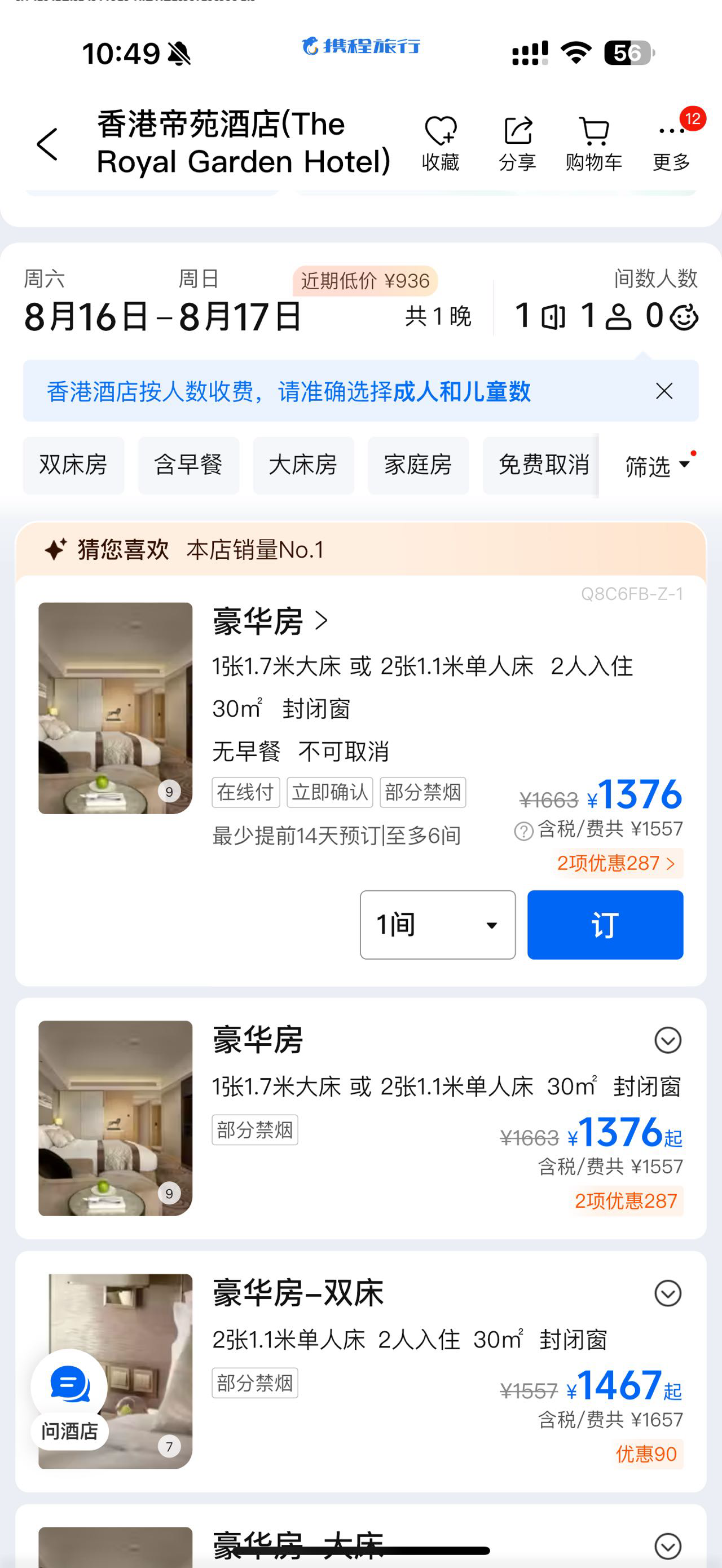Open the 2项优惠287 discount details
Screen dimensions: 722x1568
(x=616, y=863)
